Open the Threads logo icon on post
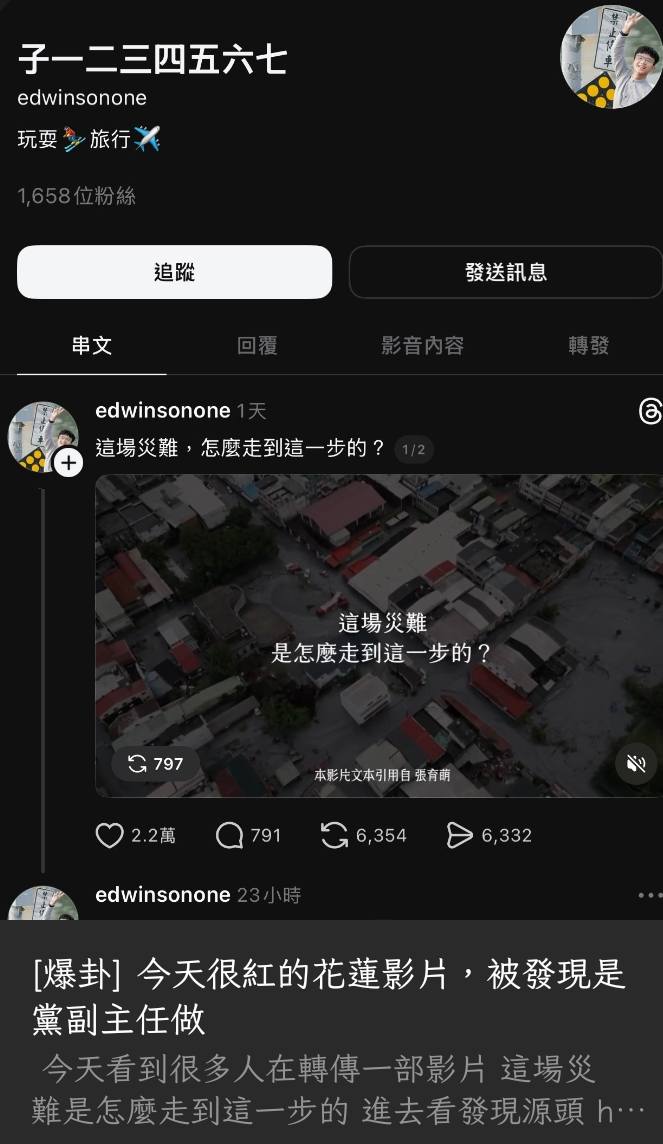The width and height of the screenshot is (663, 1144). coord(649,411)
